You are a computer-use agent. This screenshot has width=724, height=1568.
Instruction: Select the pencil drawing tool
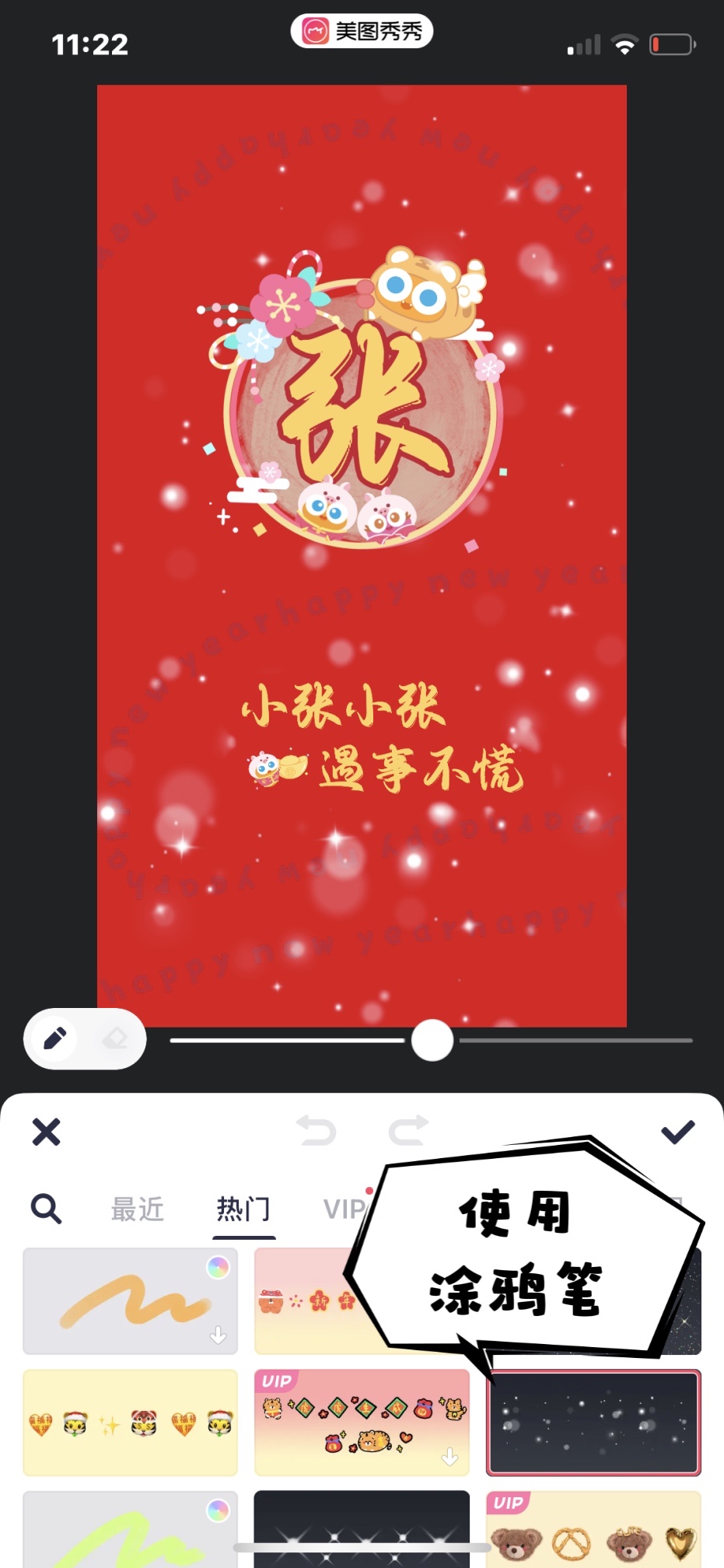pos(54,1038)
